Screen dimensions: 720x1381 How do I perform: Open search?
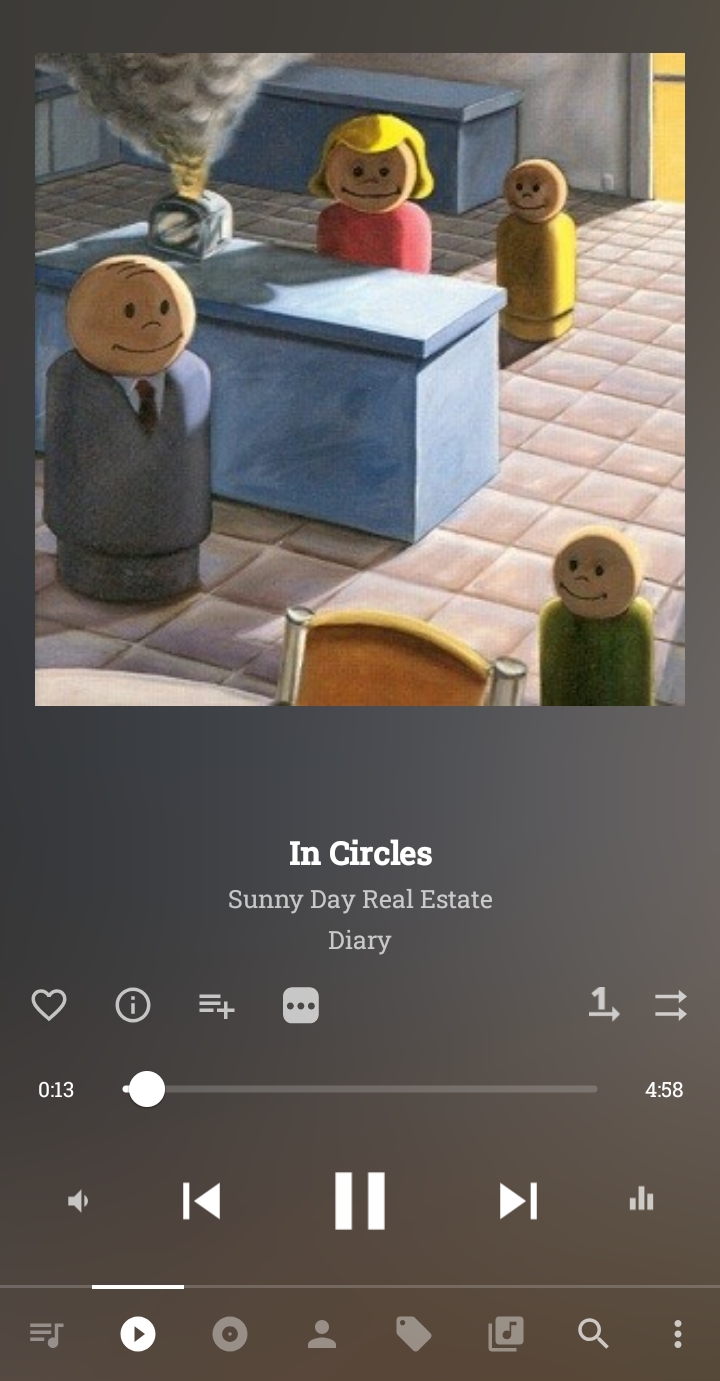593,1334
